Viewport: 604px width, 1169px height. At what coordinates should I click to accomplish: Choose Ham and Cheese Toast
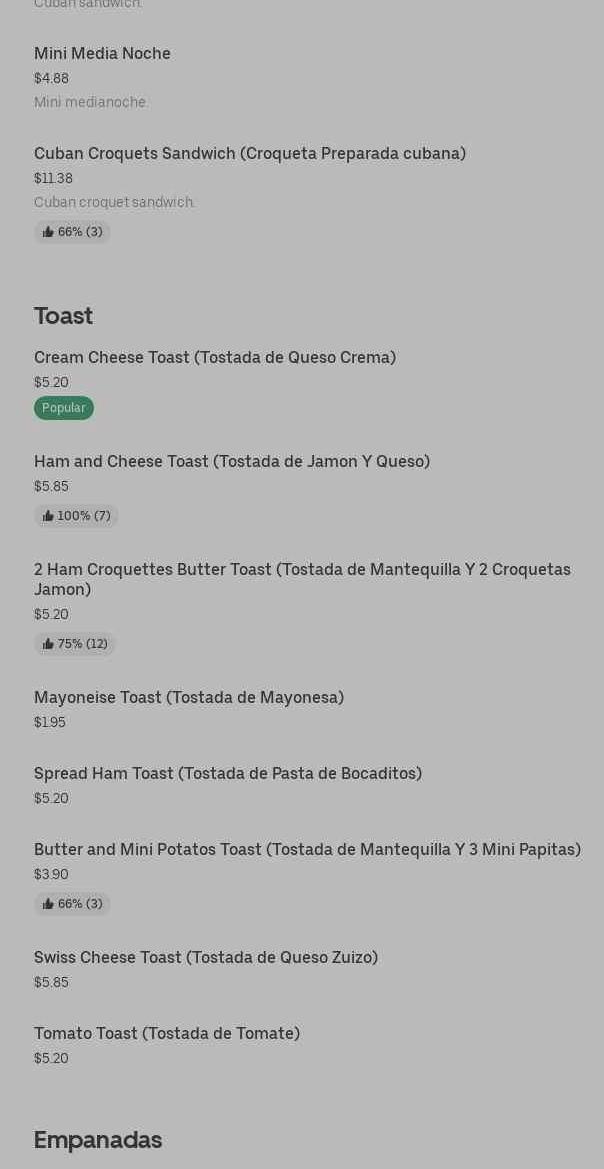pyautogui.click(x=231, y=462)
